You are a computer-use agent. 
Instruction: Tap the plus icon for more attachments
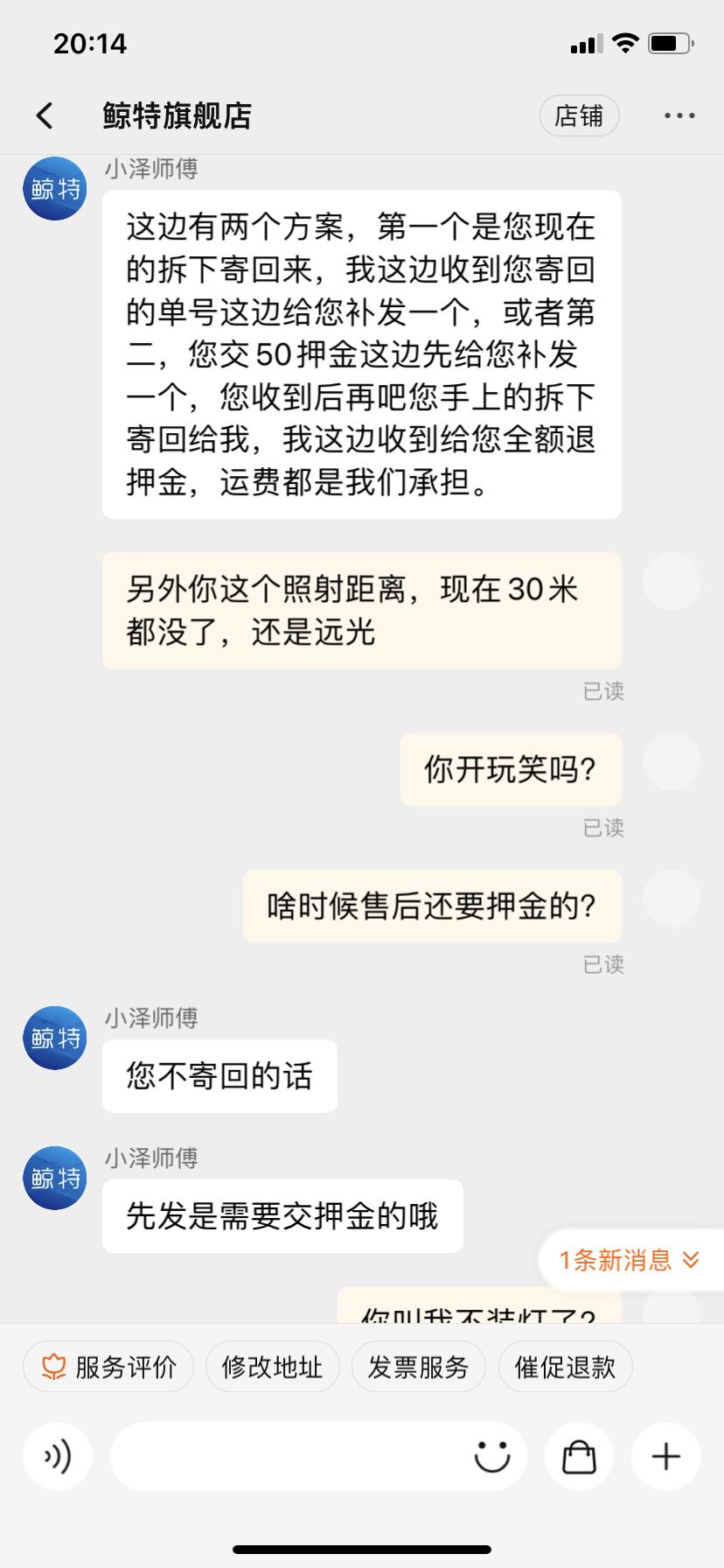(x=665, y=1456)
